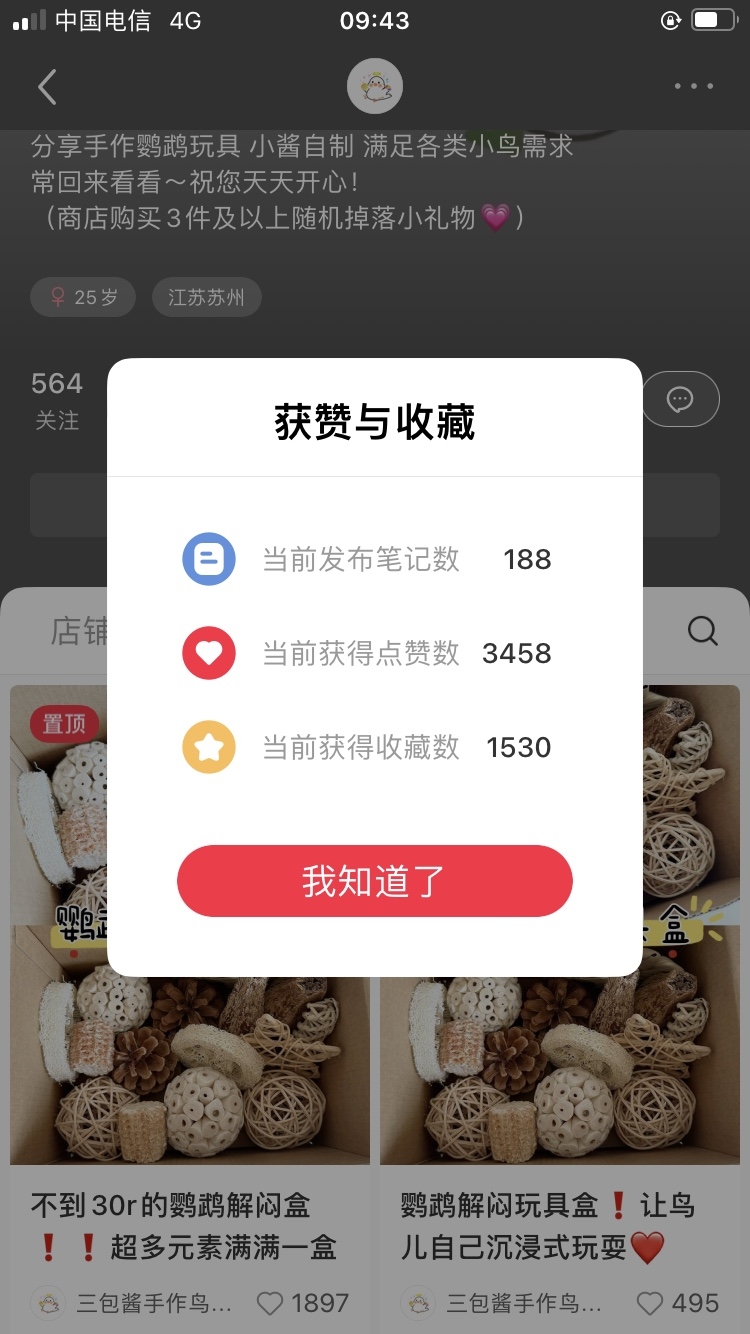Tap the location tag 江苏苏州
The height and width of the screenshot is (1334, 750).
pos(206,297)
